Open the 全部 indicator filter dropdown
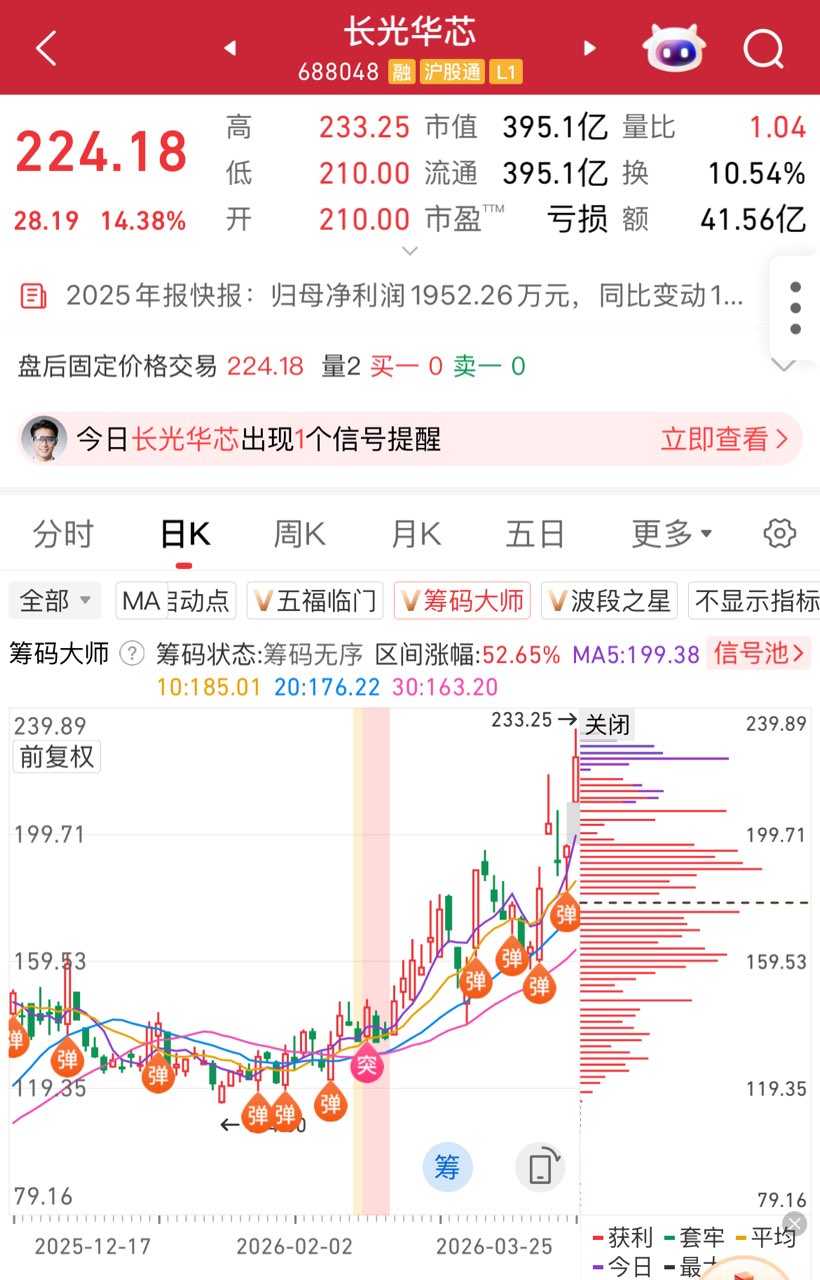Screen dimensions: 820x1280 point(55,601)
